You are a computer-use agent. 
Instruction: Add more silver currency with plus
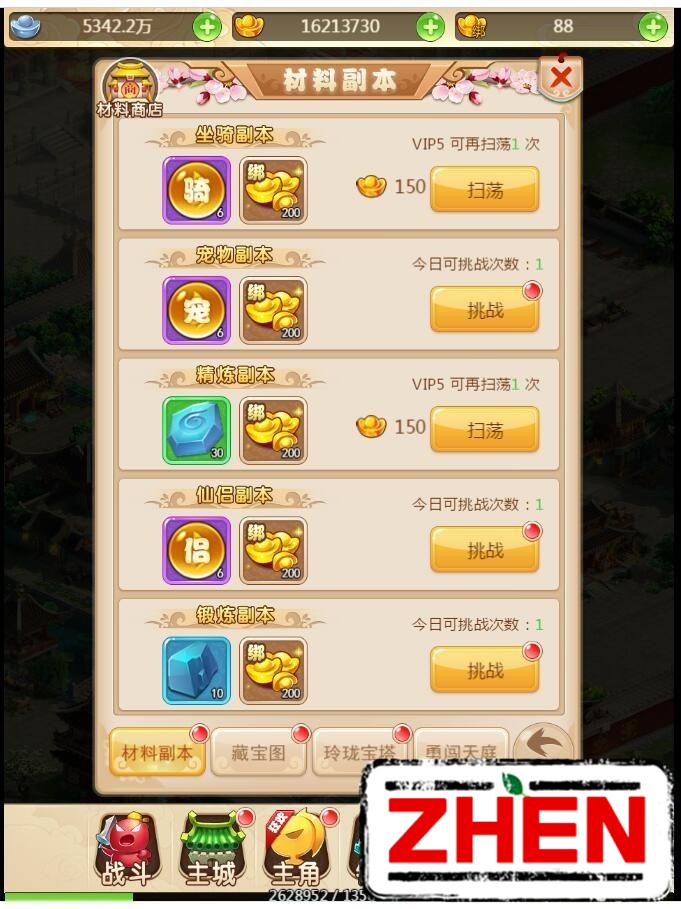(x=207, y=27)
